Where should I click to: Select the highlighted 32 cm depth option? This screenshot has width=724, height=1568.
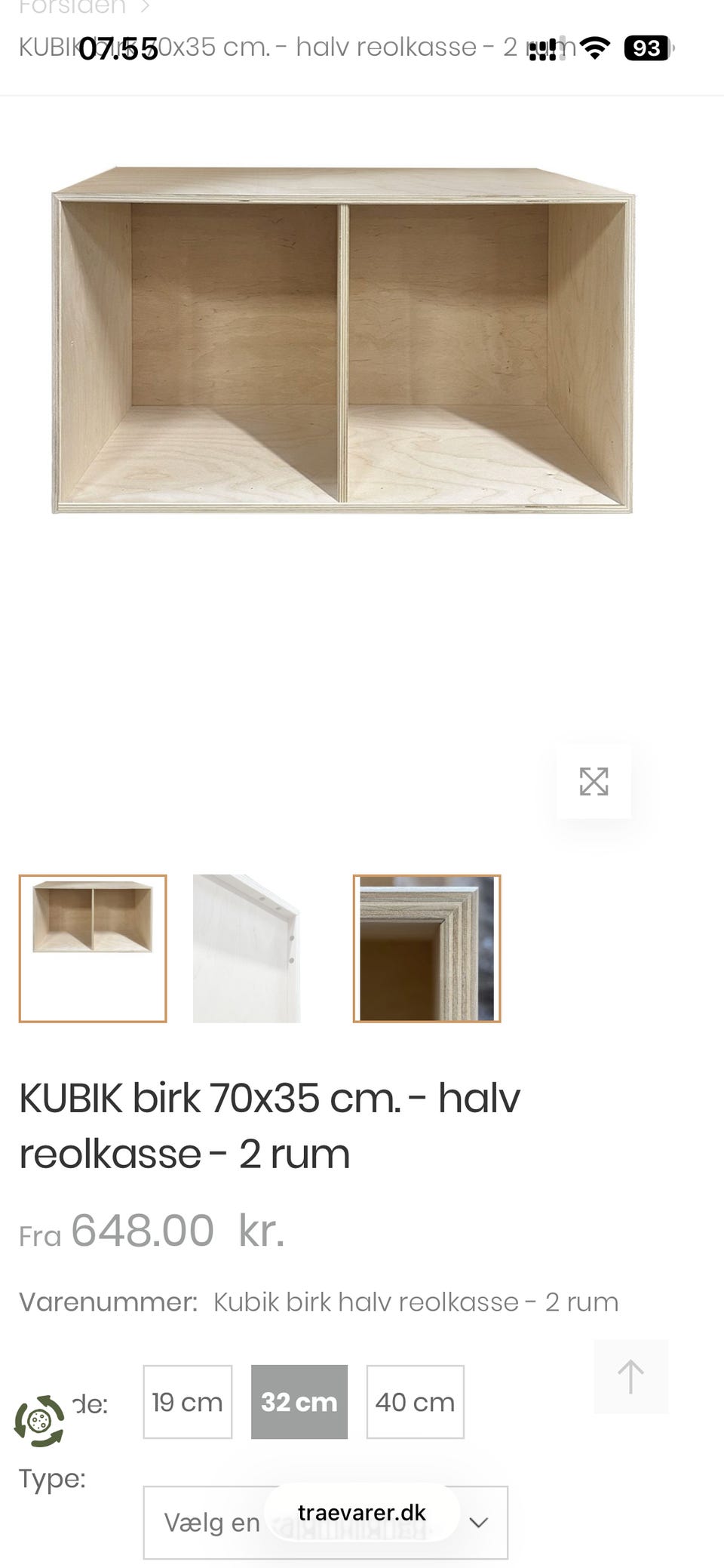(x=299, y=1402)
